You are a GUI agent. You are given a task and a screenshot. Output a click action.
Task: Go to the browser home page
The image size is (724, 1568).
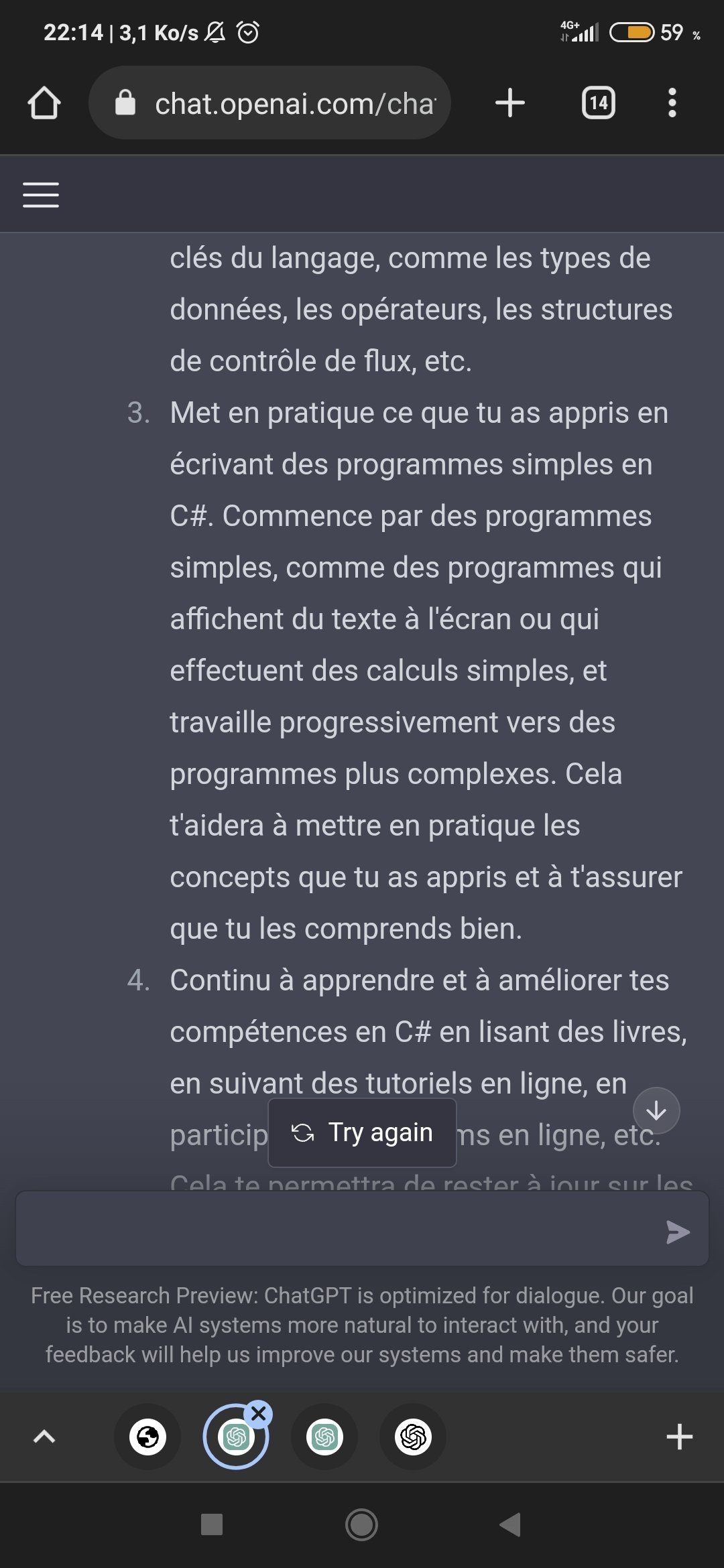click(x=44, y=103)
